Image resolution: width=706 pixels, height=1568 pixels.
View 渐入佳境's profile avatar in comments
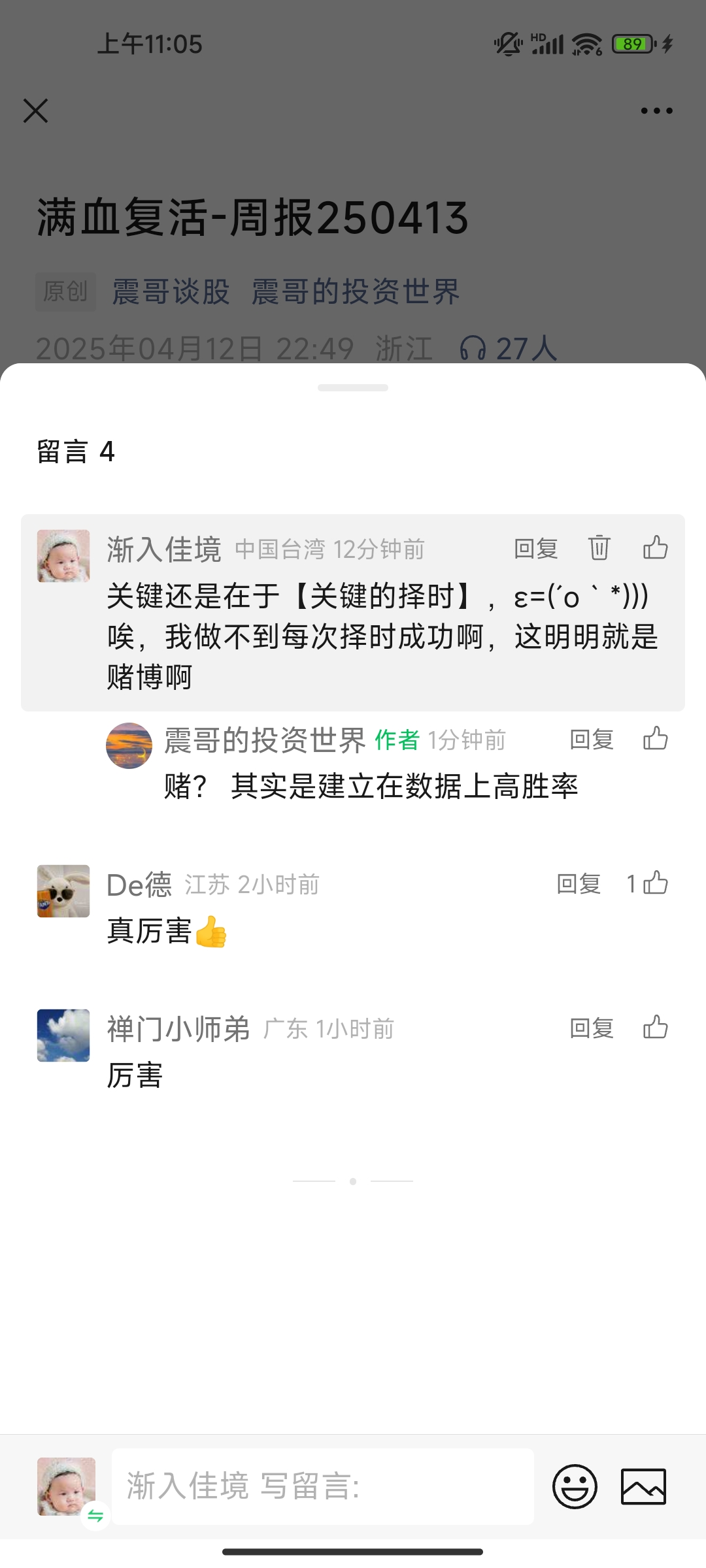tap(63, 556)
